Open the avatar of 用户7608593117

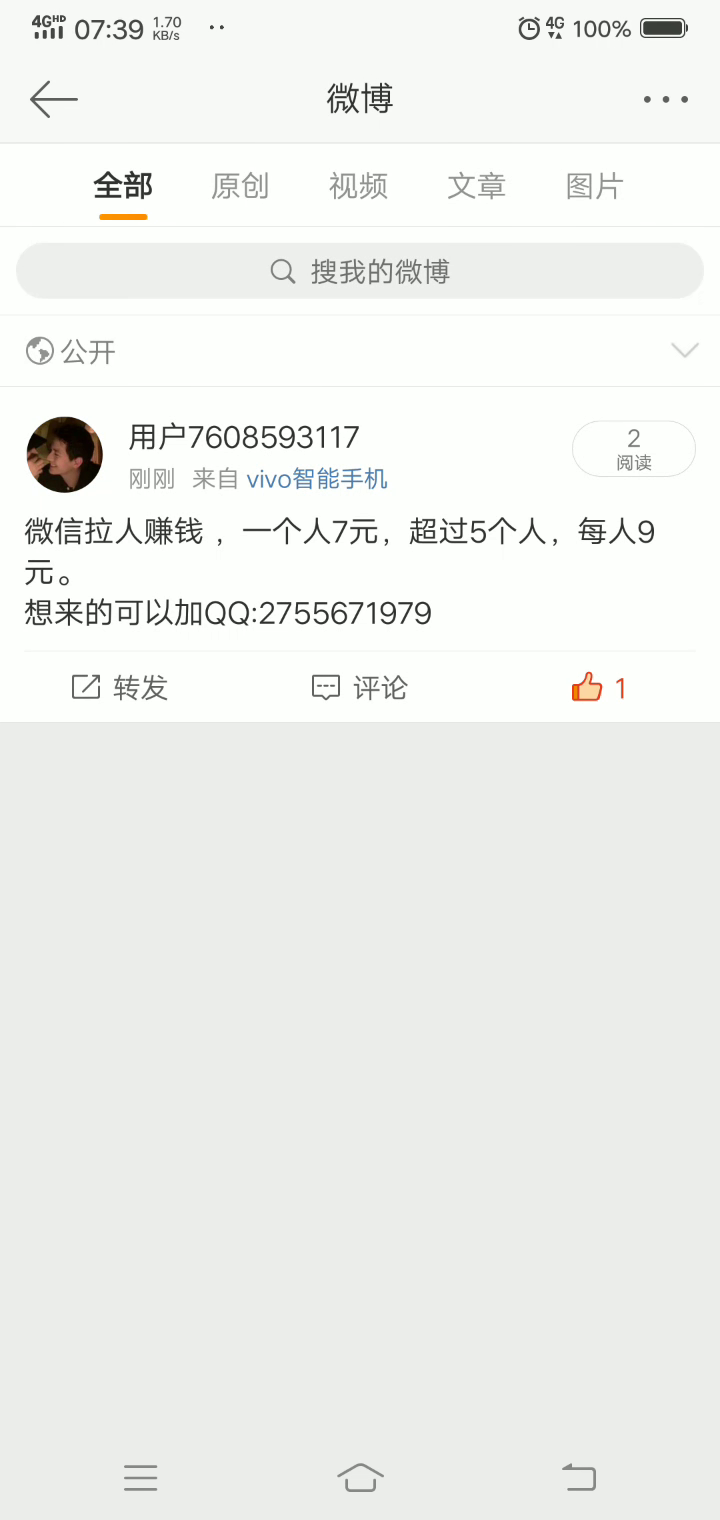click(x=64, y=455)
